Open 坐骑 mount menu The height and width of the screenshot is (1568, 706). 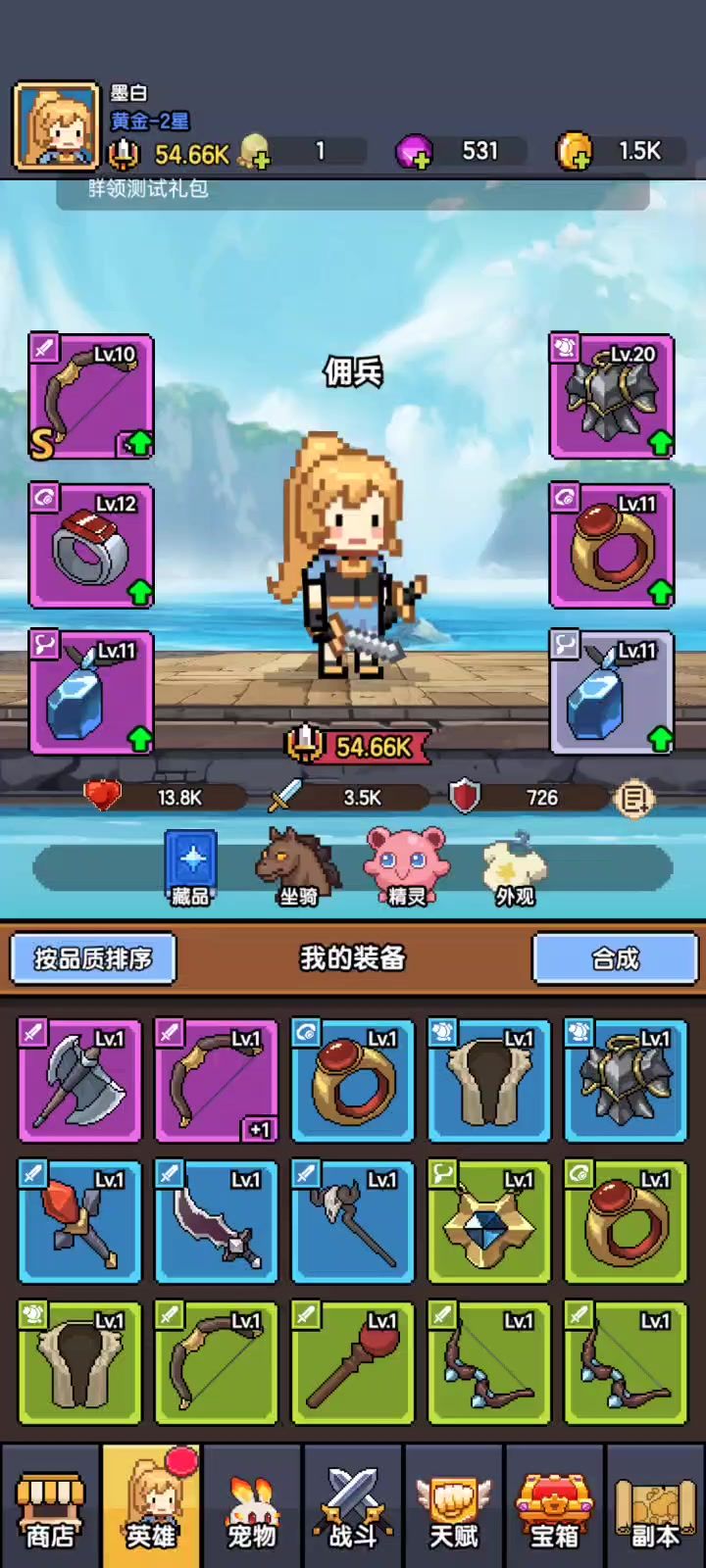298,866
